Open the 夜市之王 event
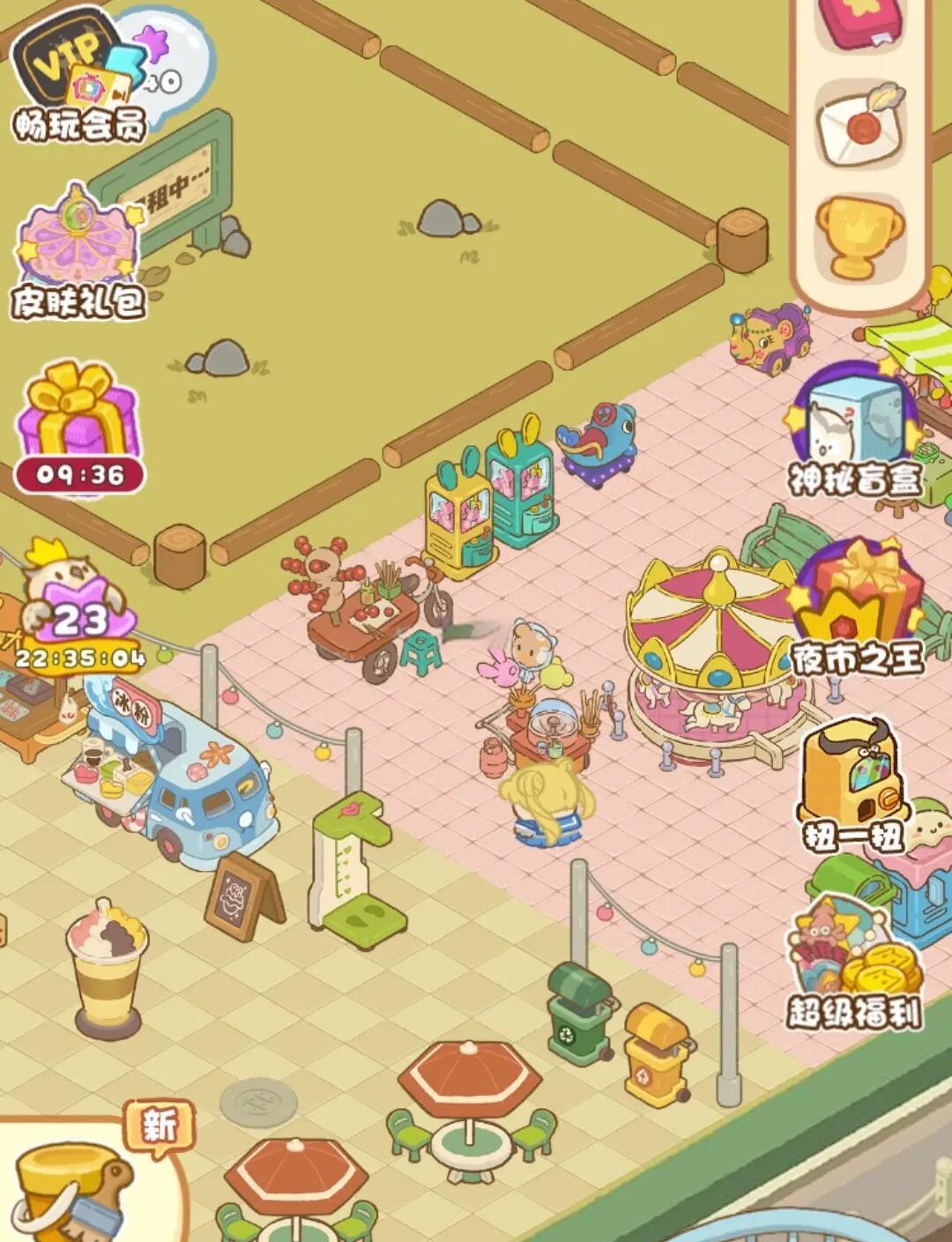The width and height of the screenshot is (952, 1242). pyautogui.click(x=855, y=608)
